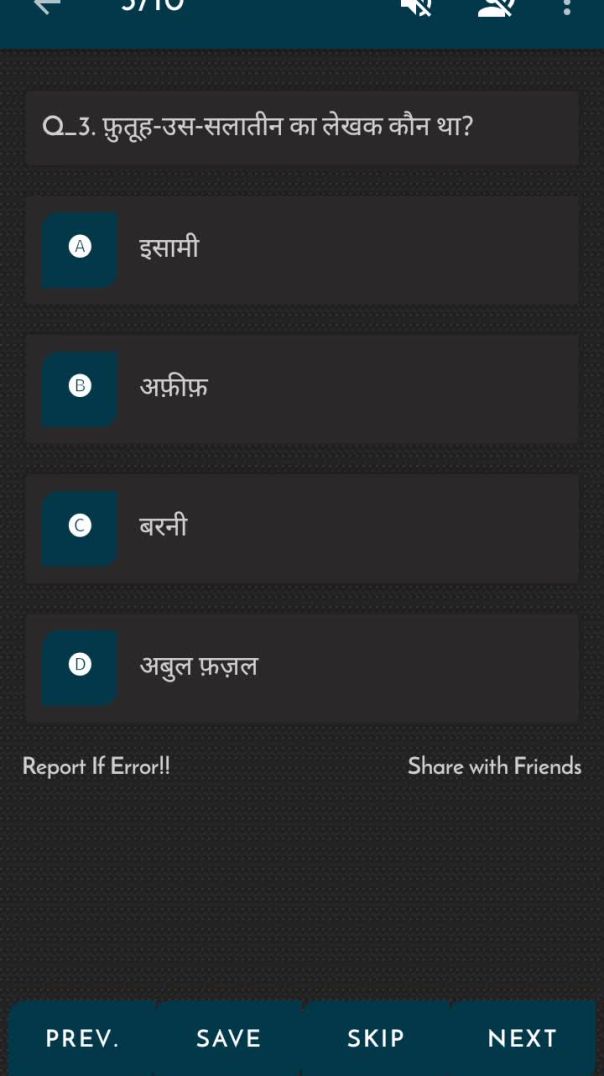Viewport: 604px width, 1076px height.
Task: Save this question
Action: coord(229,1038)
